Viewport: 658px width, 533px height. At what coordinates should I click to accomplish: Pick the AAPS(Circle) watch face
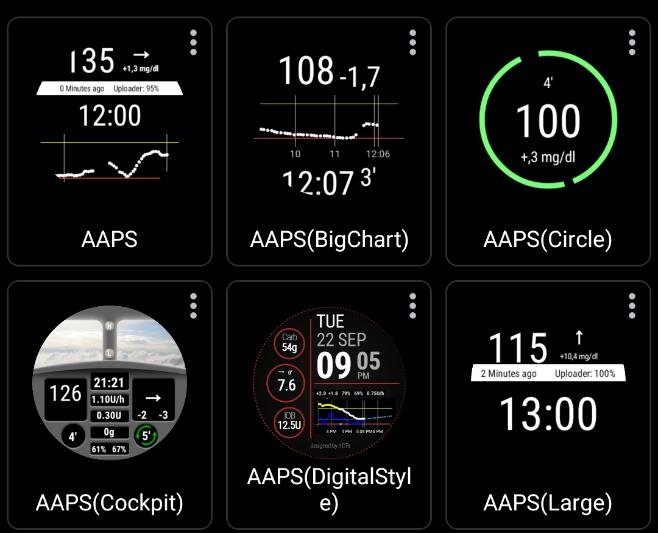548,141
